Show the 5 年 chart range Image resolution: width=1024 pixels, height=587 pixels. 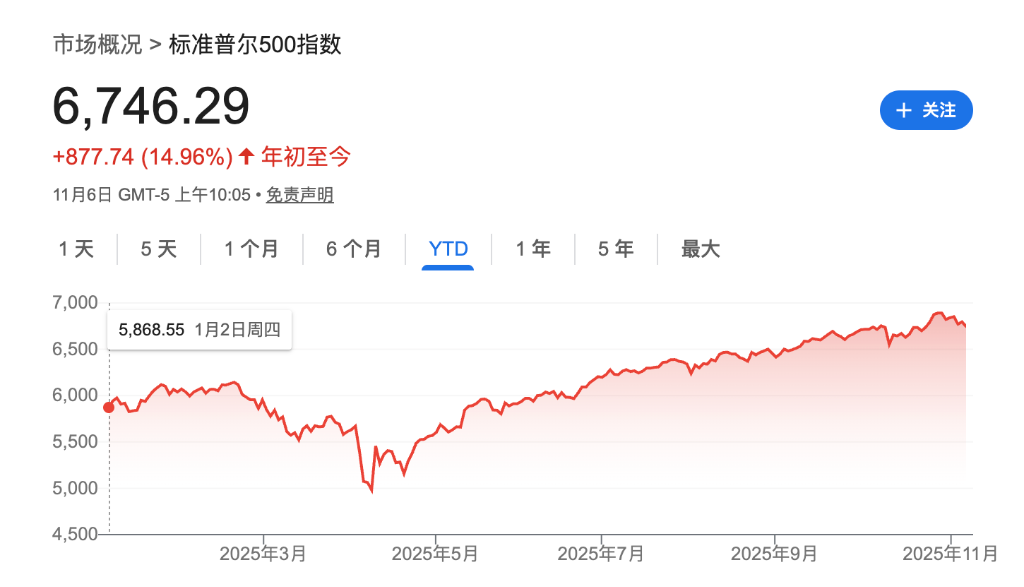[616, 249]
